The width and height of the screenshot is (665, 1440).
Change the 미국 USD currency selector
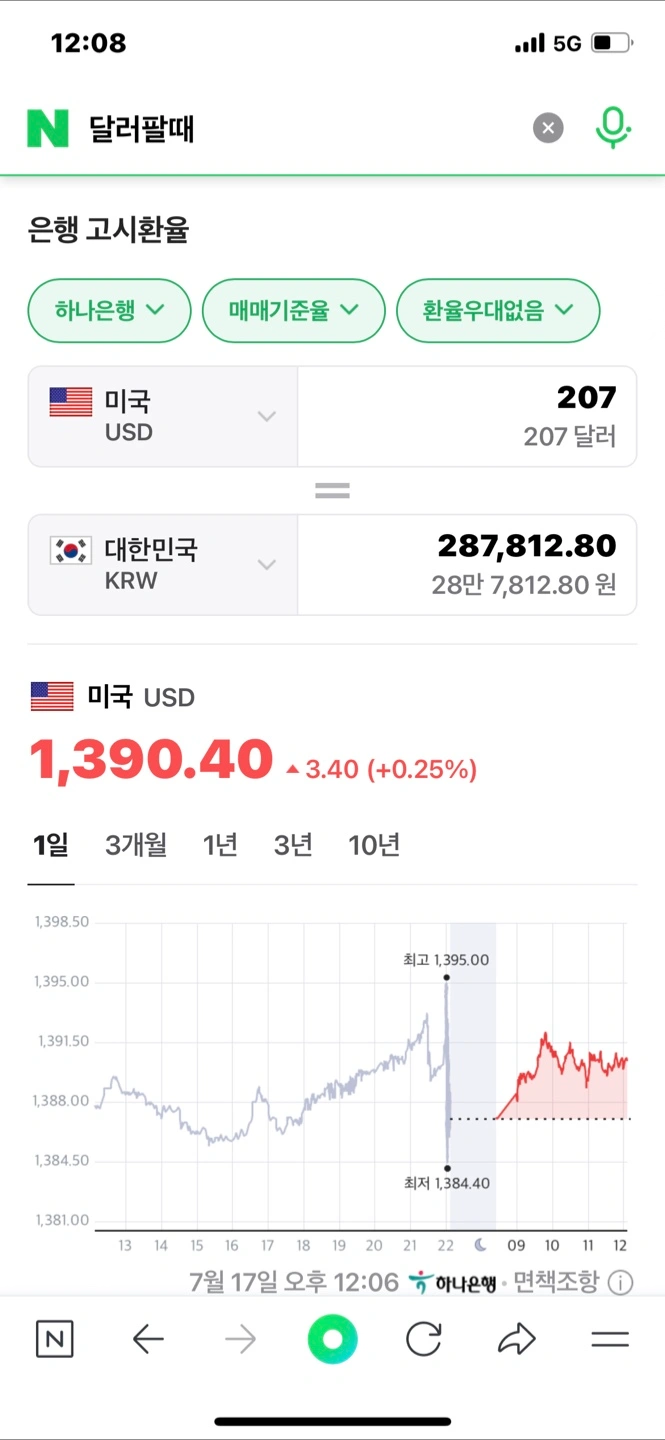pos(163,416)
